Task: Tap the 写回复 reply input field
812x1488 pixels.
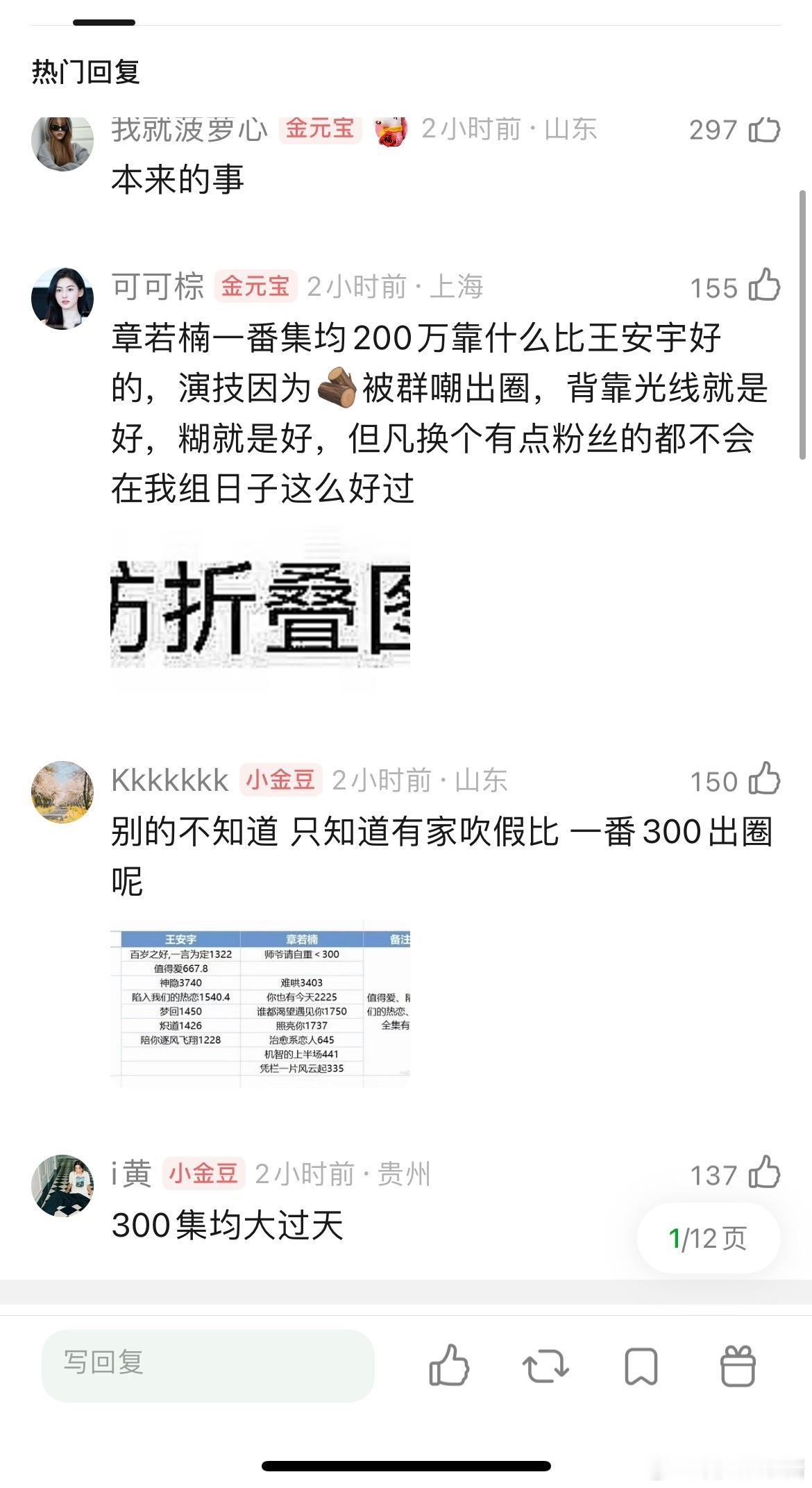Action: 208,1366
